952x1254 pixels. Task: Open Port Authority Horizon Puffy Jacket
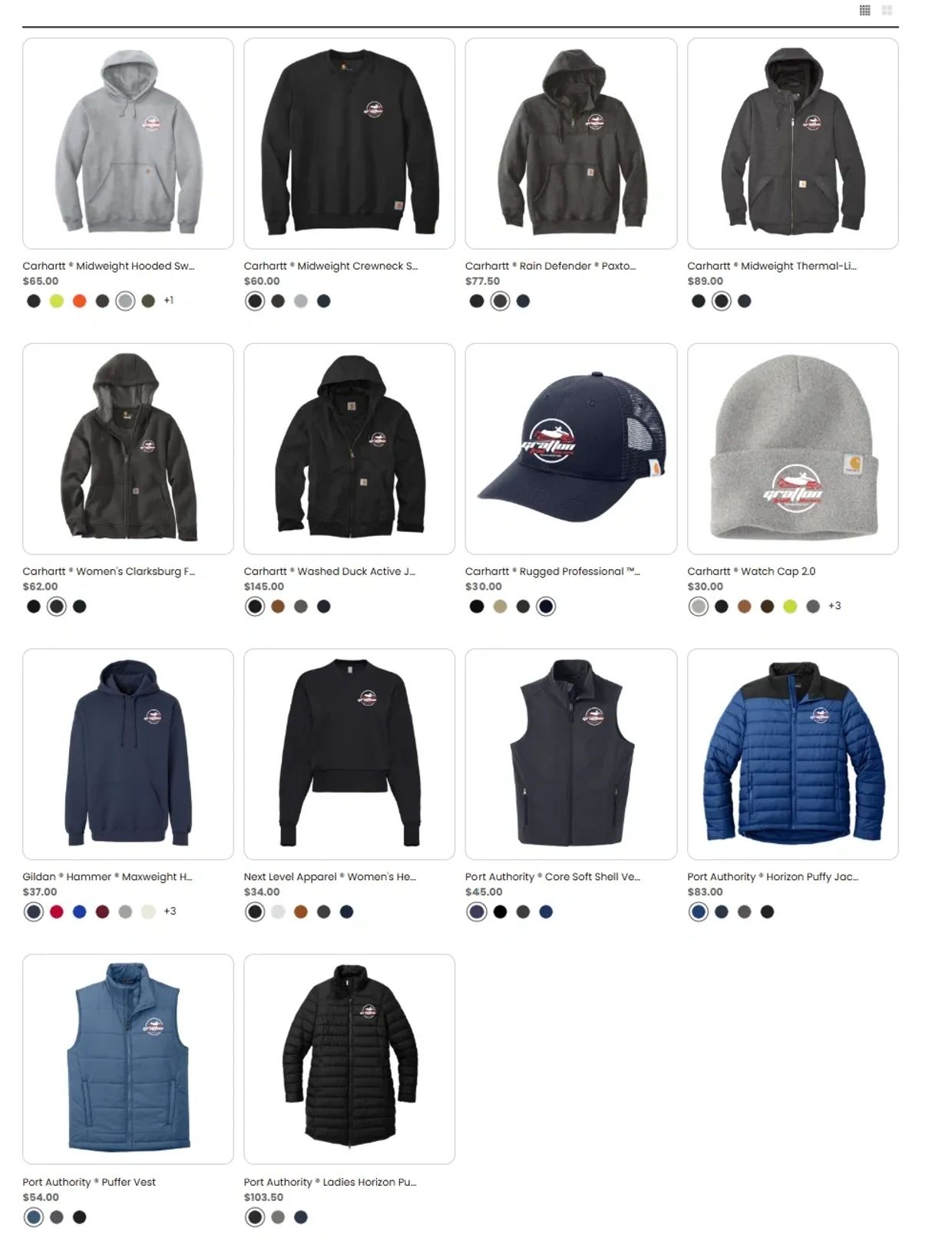pos(772,876)
